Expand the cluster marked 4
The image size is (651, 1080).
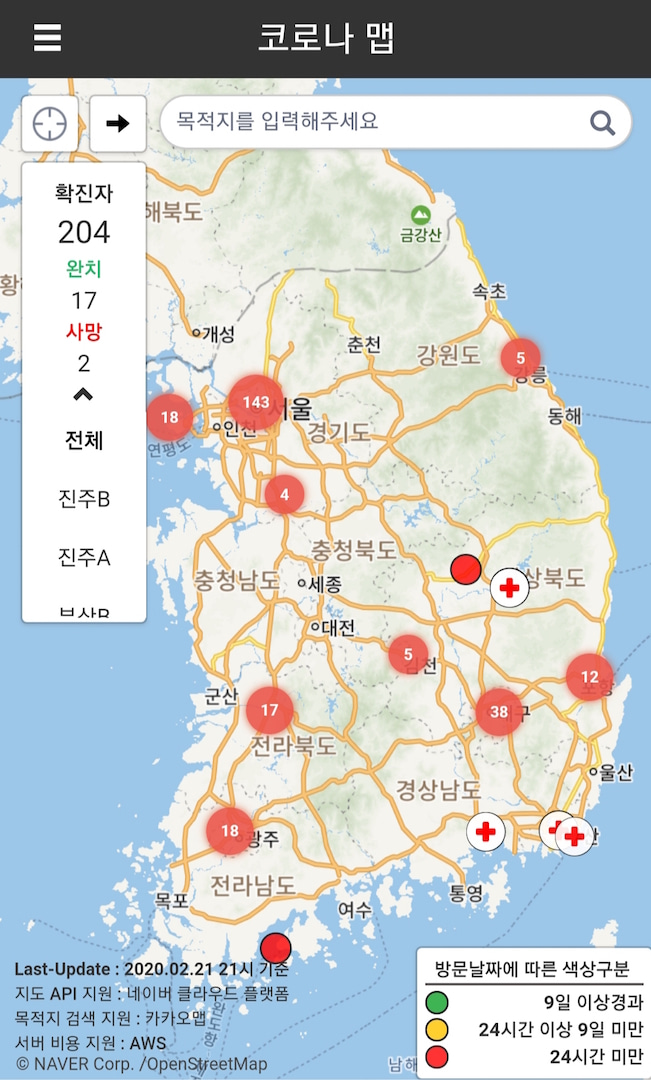285,494
